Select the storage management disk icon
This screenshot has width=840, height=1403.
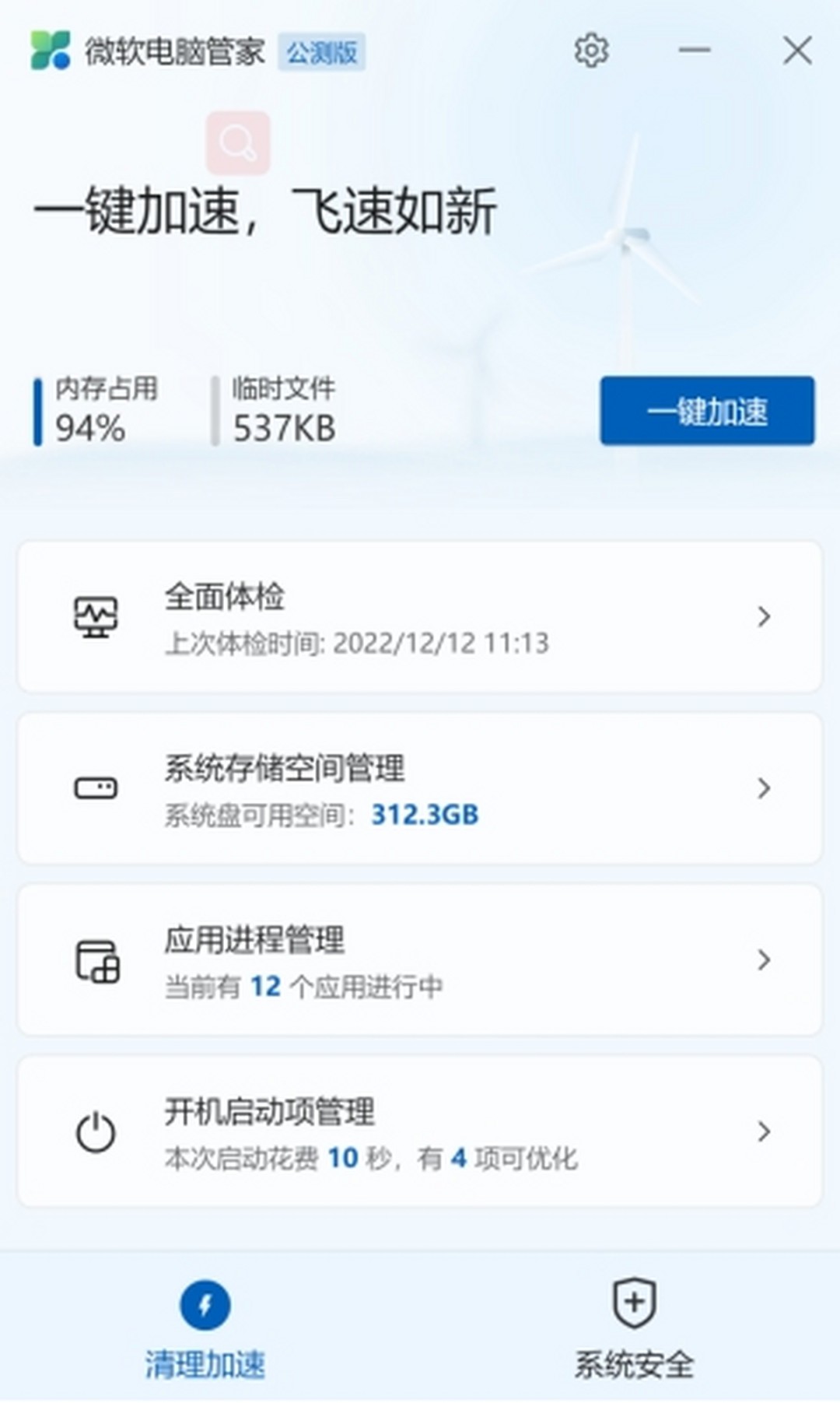coord(96,788)
